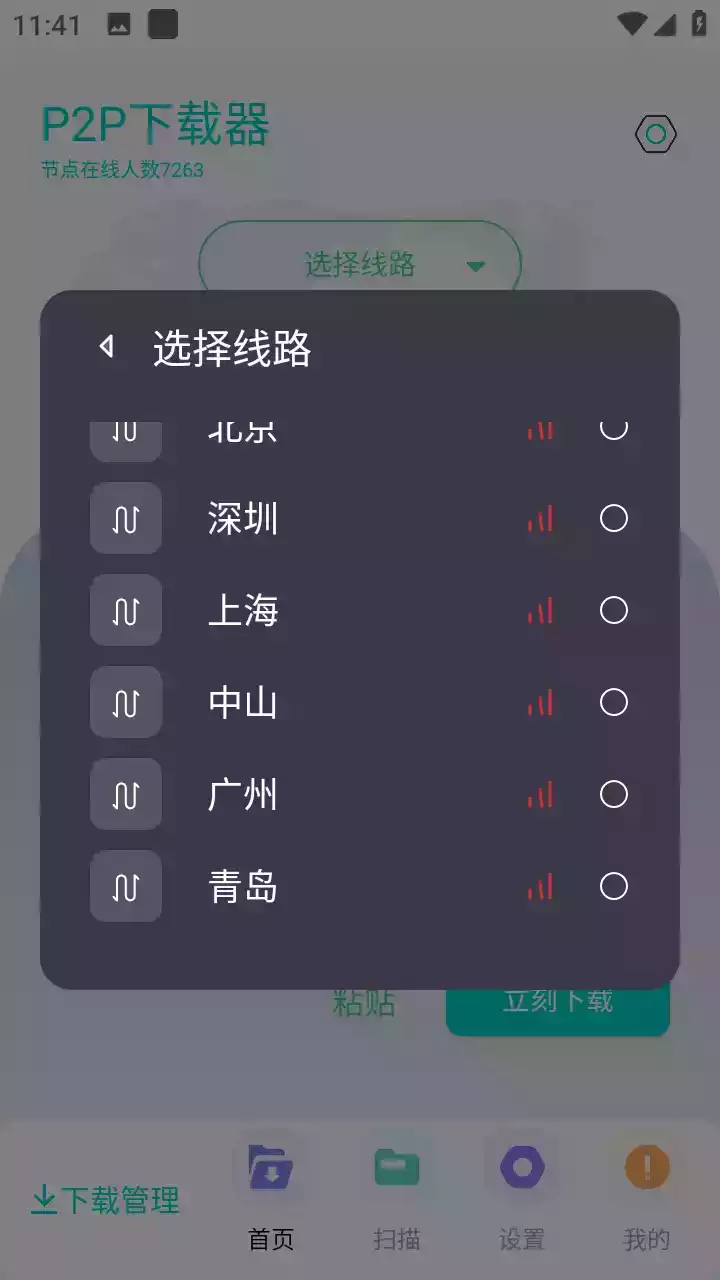This screenshot has height=1280, width=720.
Task: Tap the hexagon icon beside P2P下载器 title
Action: click(x=657, y=133)
